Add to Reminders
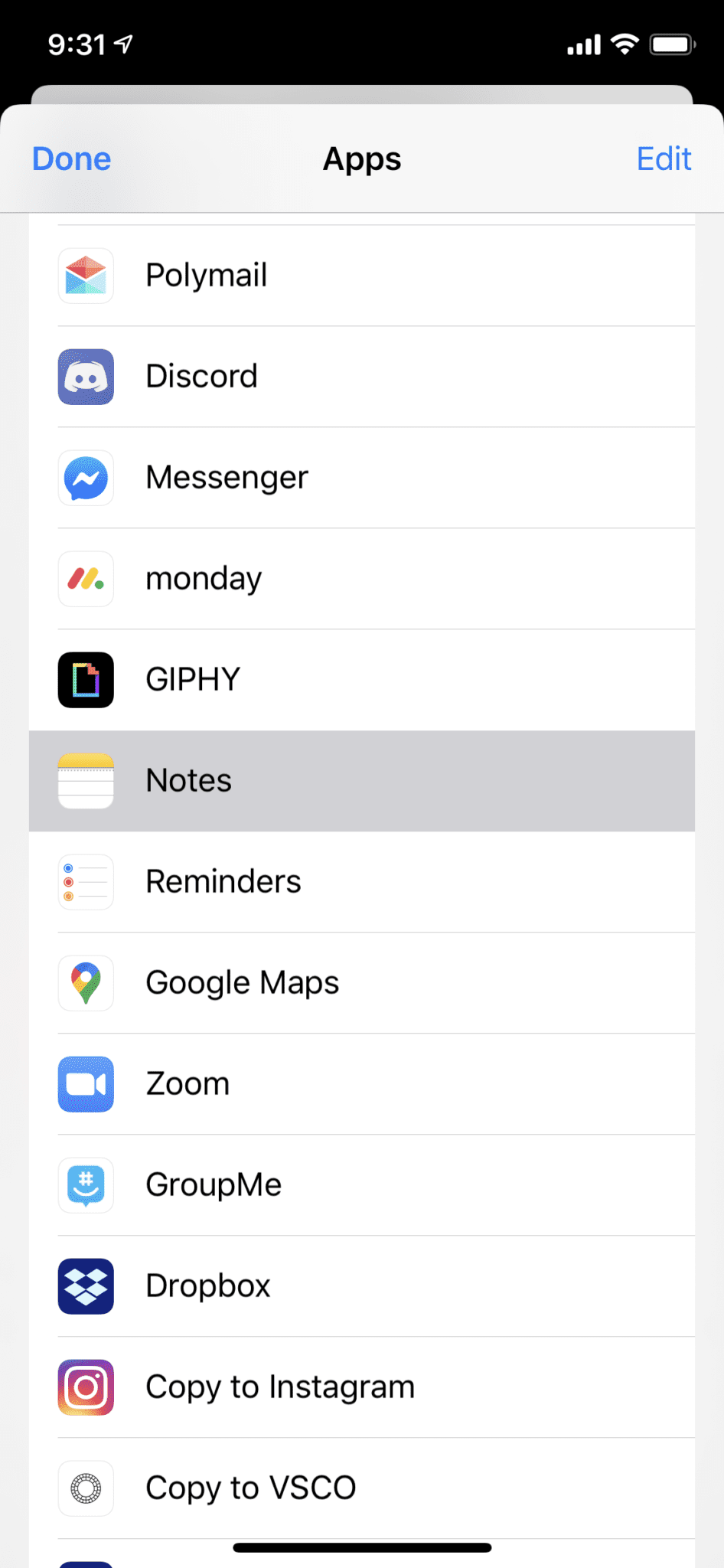The width and height of the screenshot is (724, 1568). pyautogui.click(x=361, y=882)
